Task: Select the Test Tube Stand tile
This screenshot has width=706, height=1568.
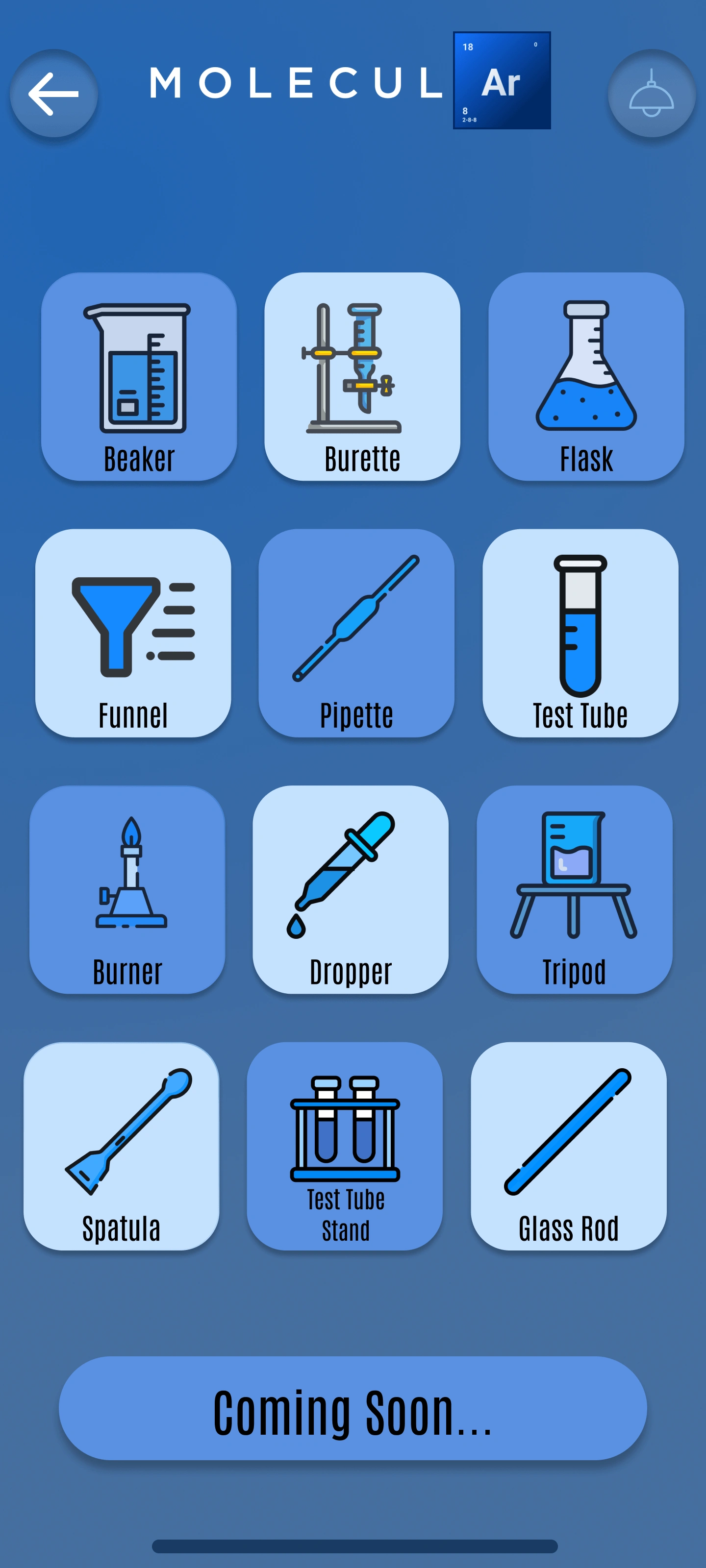Action: tap(345, 1146)
